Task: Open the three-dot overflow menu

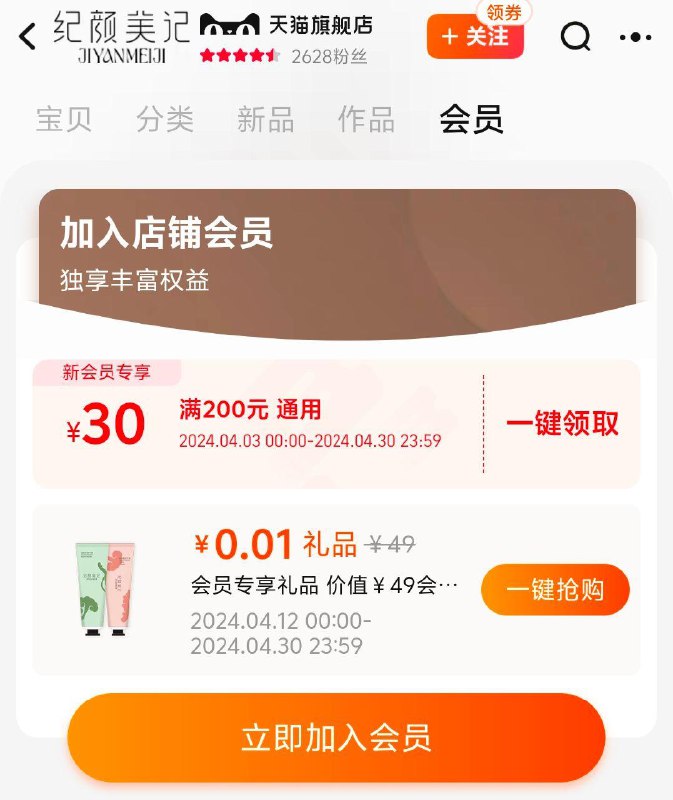Action: (635, 38)
